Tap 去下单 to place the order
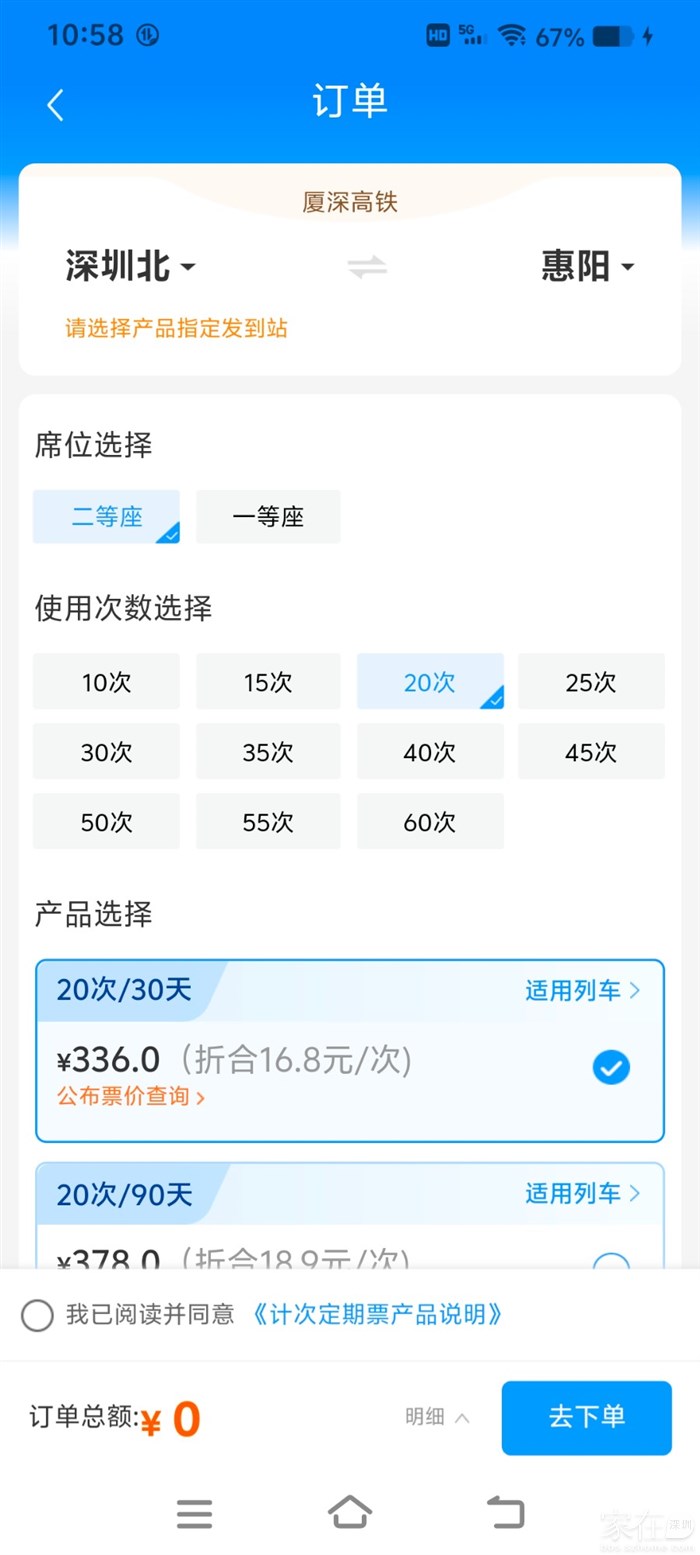The image size is (700, 1555). pyautogui.click(x=586, y=1417)
